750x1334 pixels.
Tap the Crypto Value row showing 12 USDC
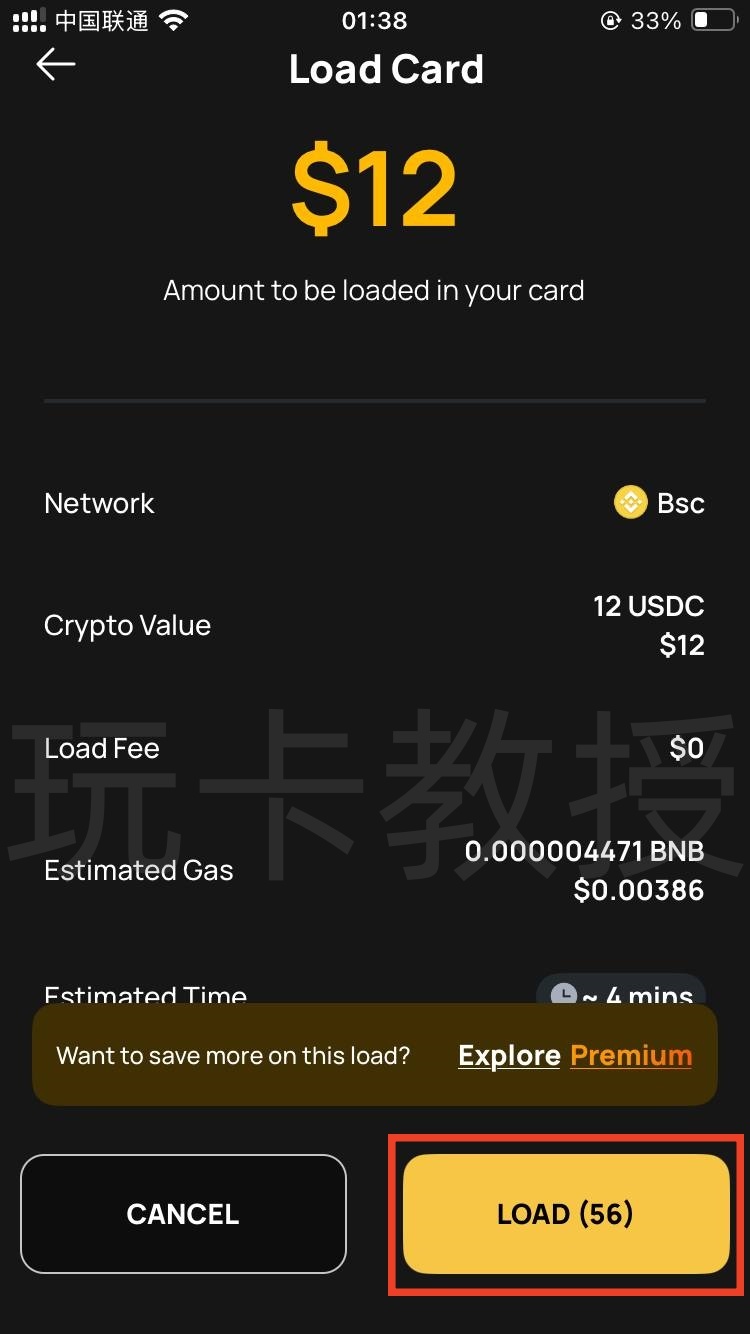click(375, 624)
